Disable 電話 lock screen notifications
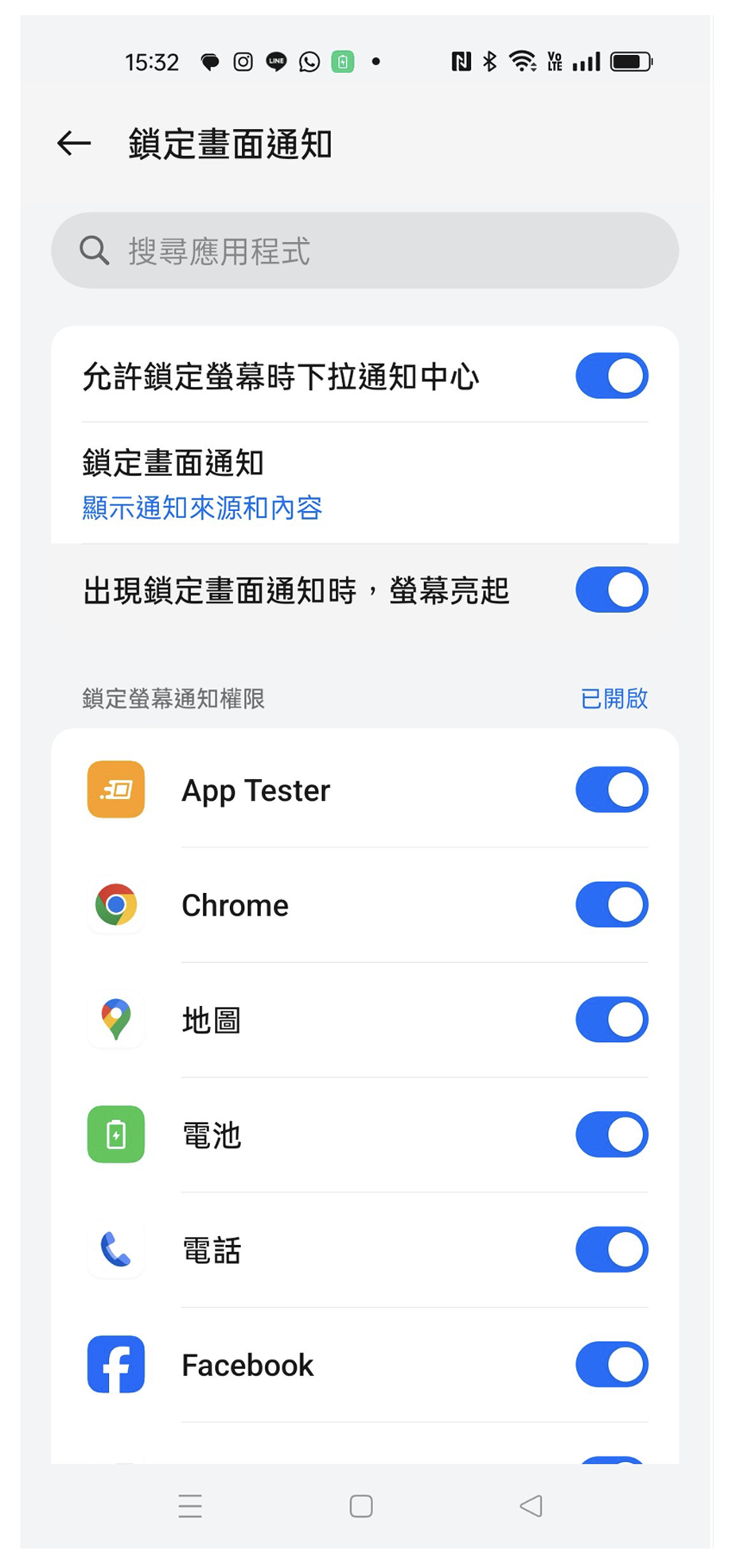Image resolution: width=732 pixels, height=1568 pixels. point(611,1250)
